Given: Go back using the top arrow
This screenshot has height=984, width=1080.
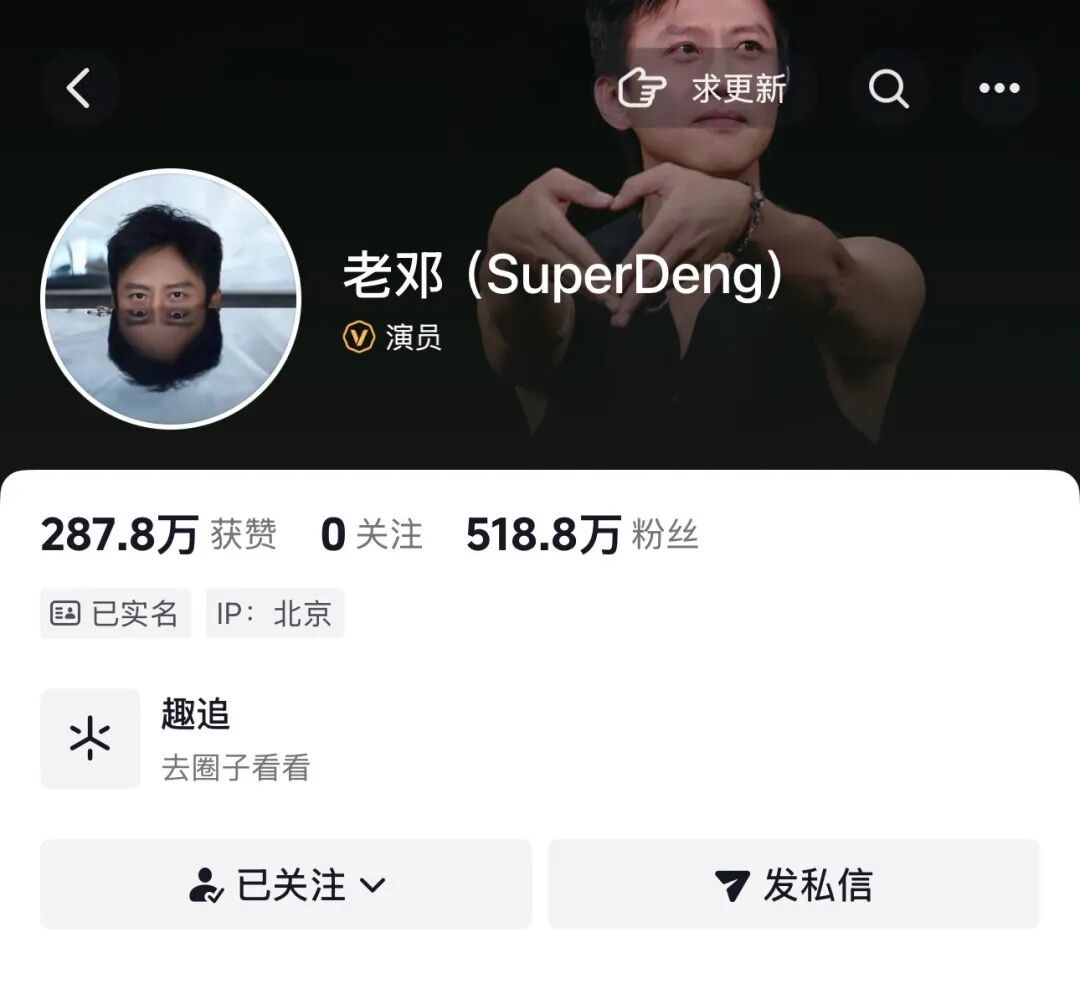Looking at the screenshot, I should pyautogui.click(x=79, y=88).
